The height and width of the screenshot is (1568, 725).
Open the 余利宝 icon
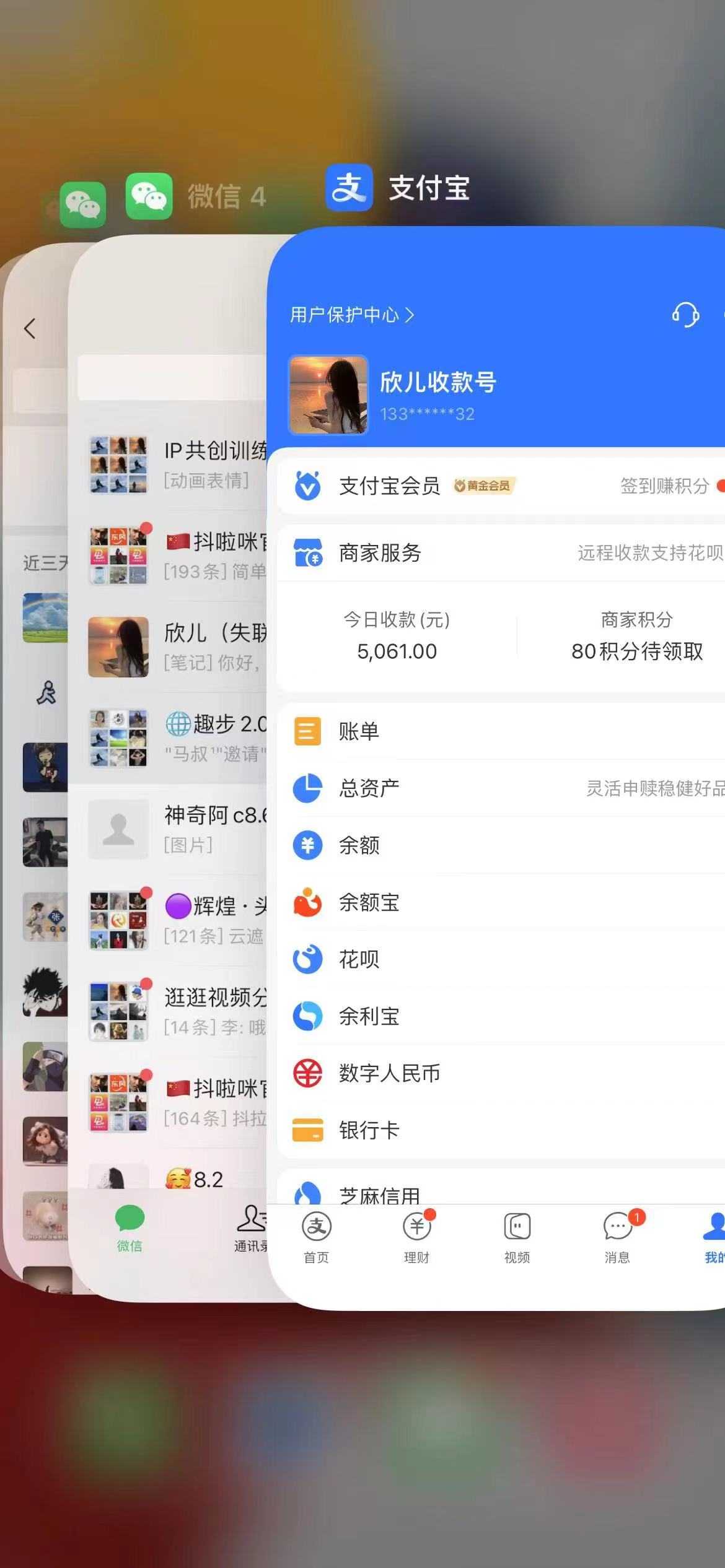(x=307, y=1016)
